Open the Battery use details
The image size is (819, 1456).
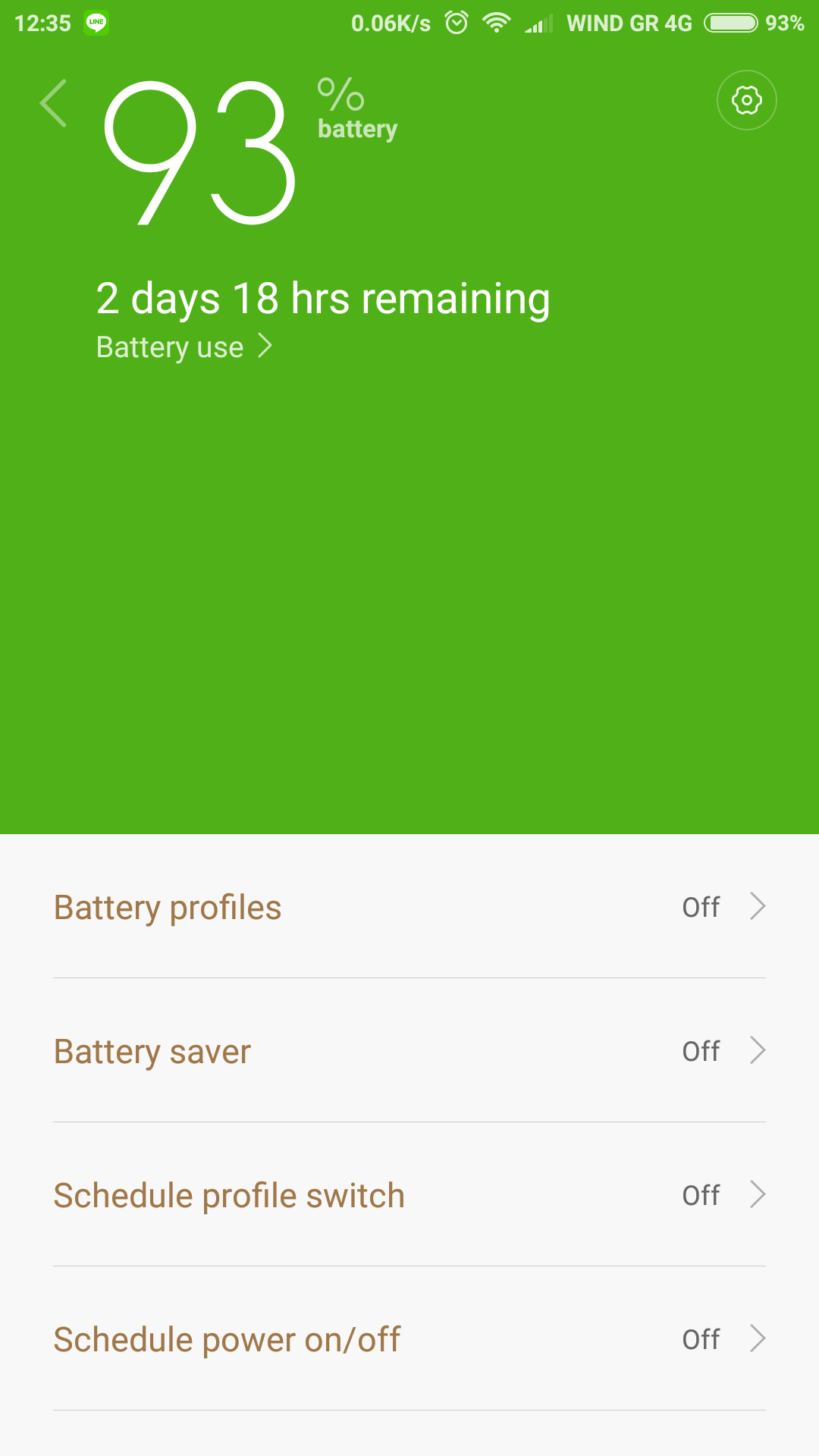click(x=184, y=347)
